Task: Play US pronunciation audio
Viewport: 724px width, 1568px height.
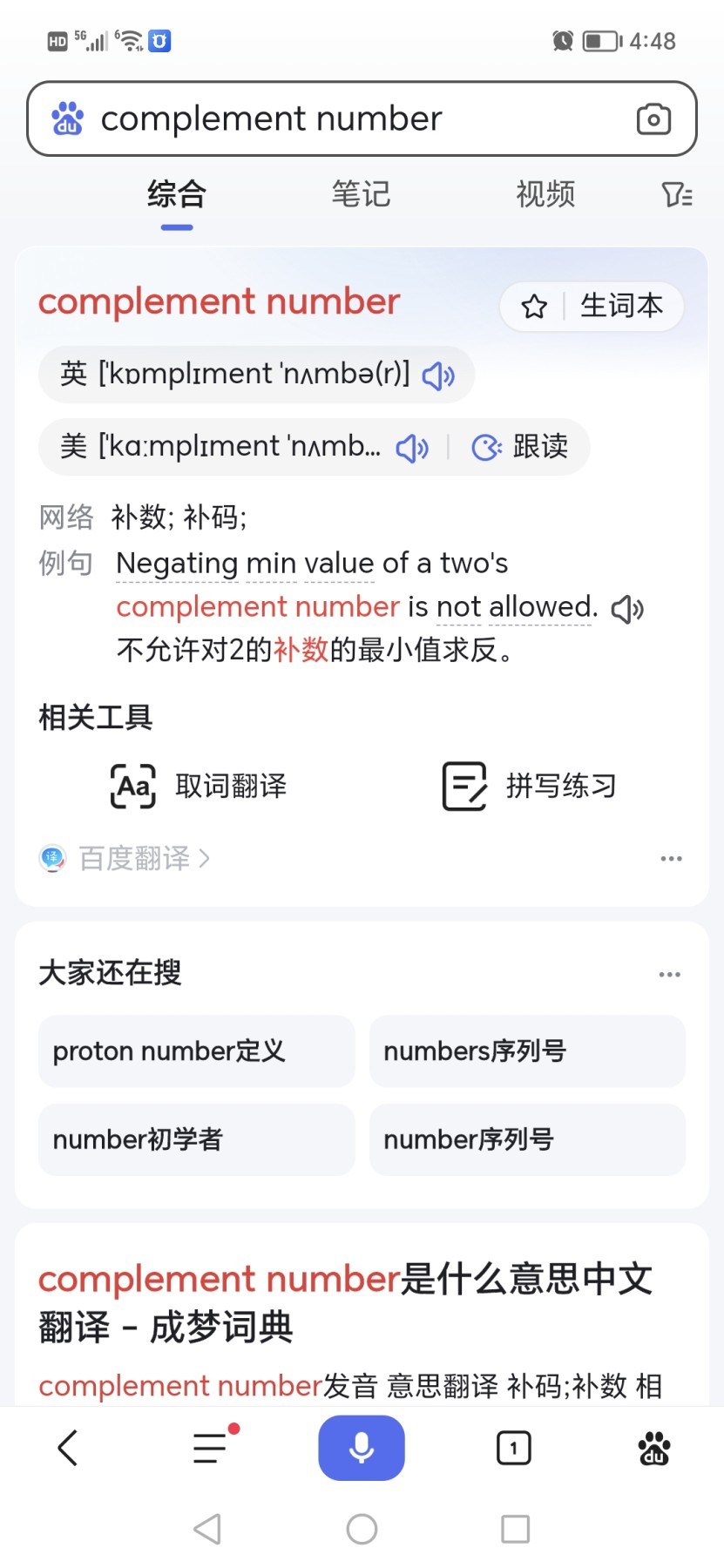Action: [x=413, y=448]
